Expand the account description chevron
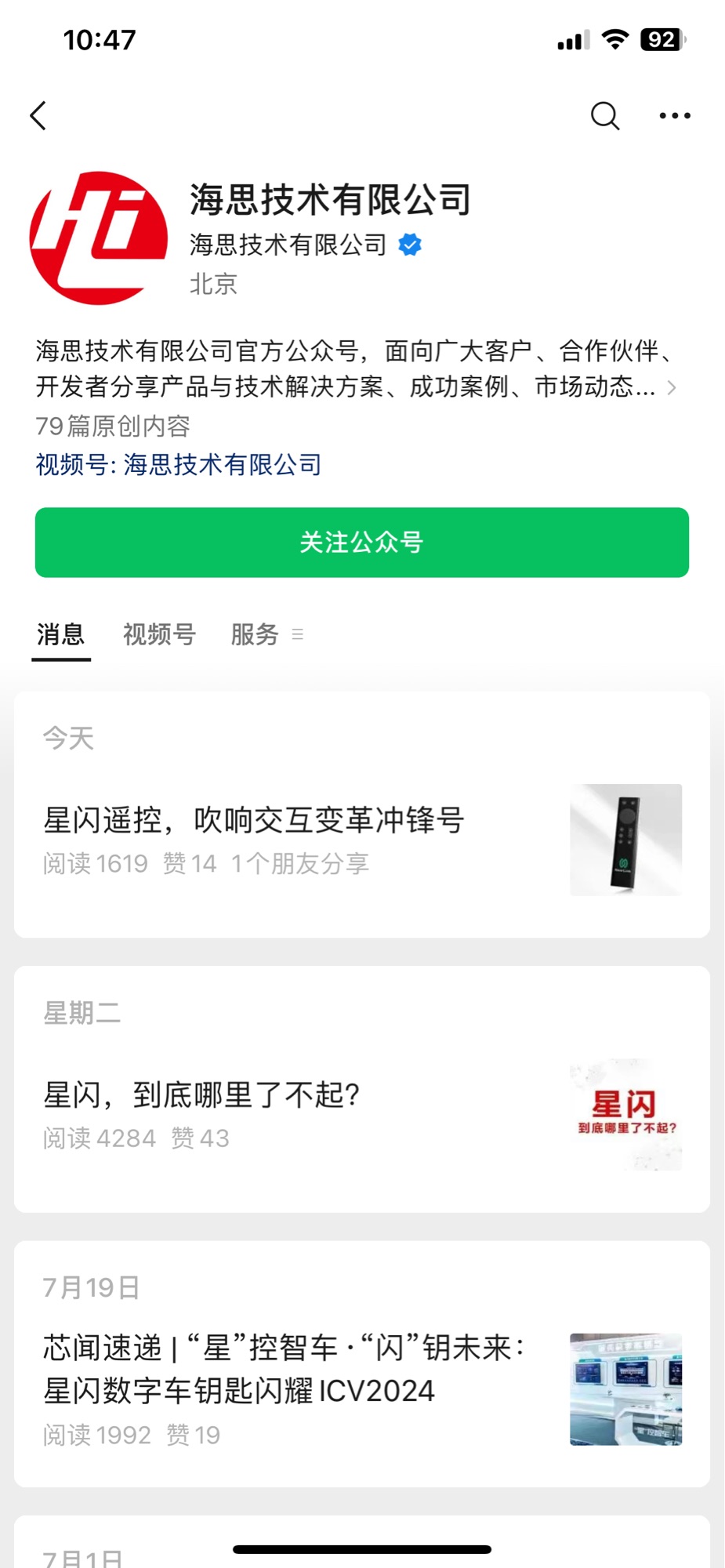 pyautogui.click(x=671, y=387)
